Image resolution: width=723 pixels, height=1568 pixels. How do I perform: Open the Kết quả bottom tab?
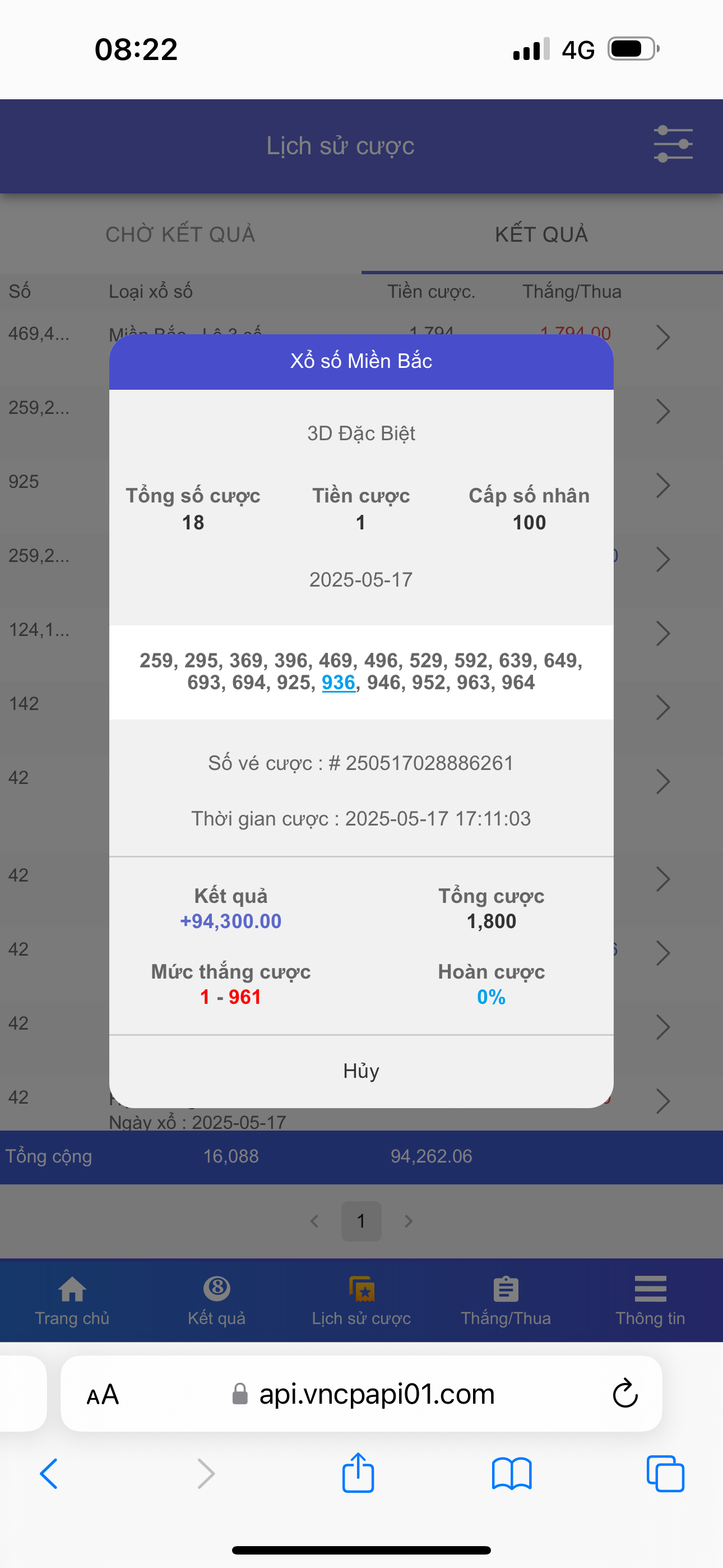pos(217,1301)
